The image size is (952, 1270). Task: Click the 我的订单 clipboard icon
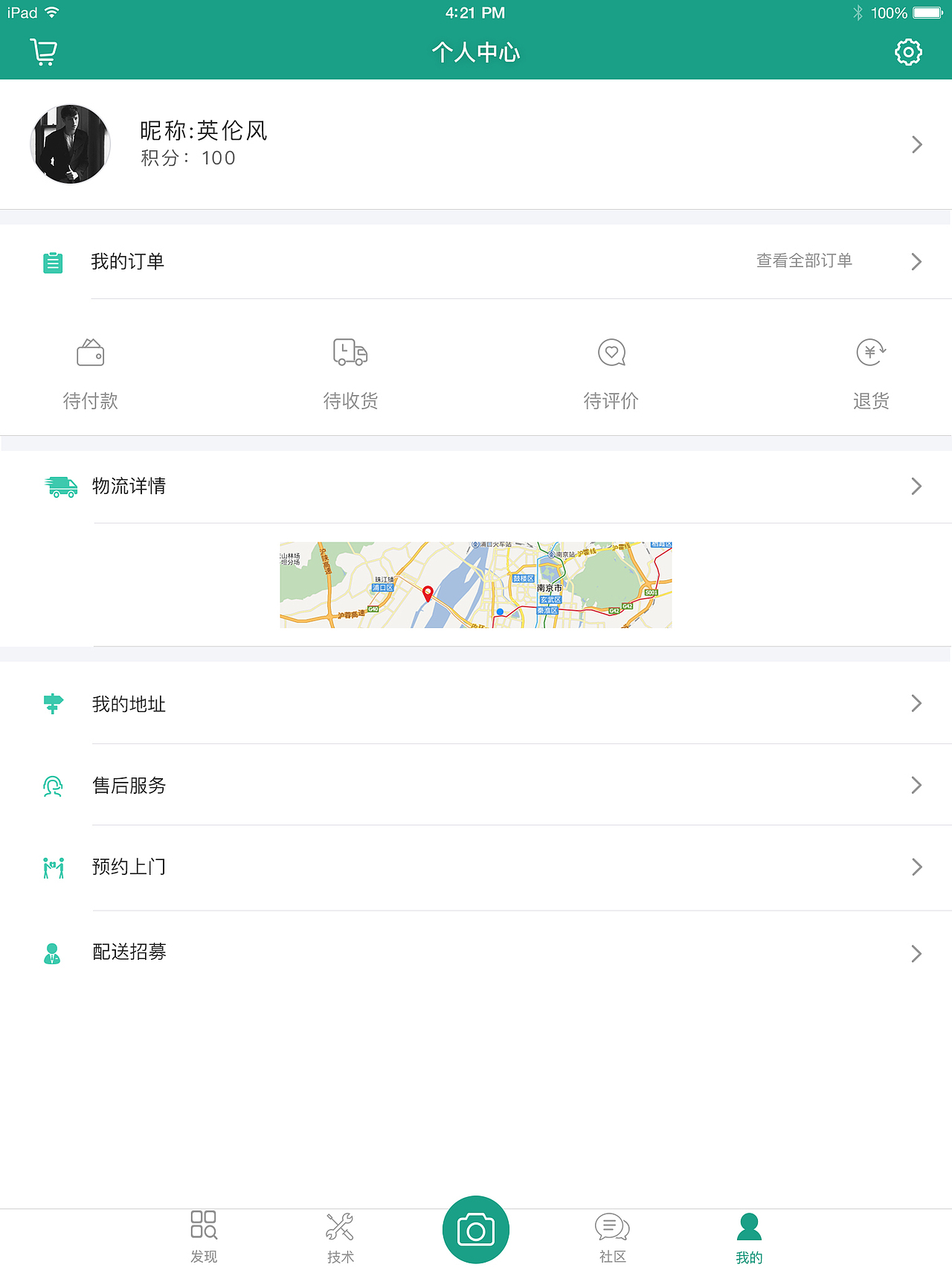click(52, 263)
